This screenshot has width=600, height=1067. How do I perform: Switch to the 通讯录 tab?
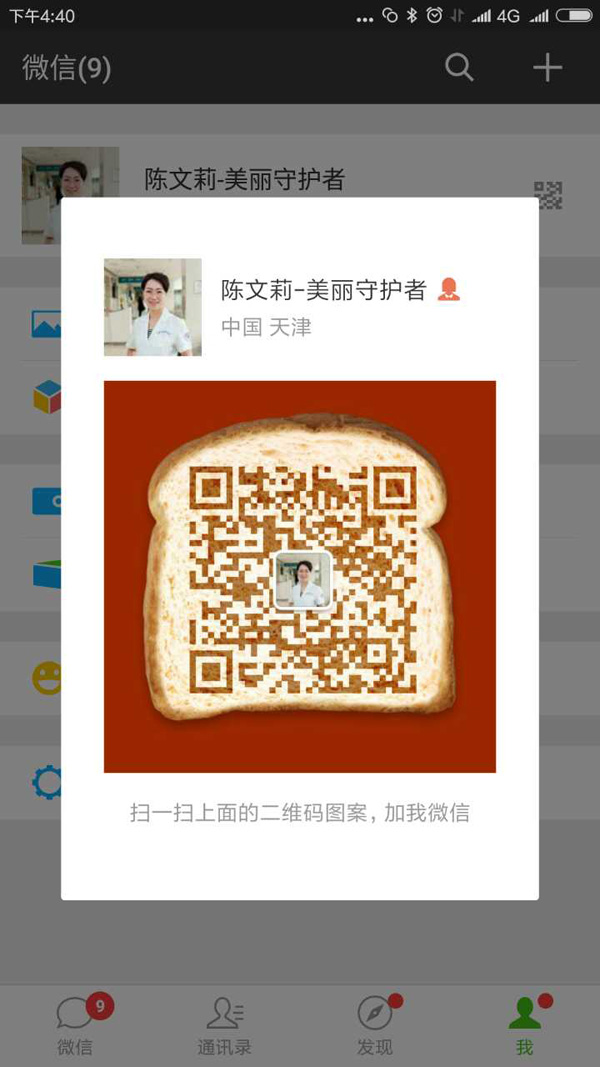(x=225, y=1026)
